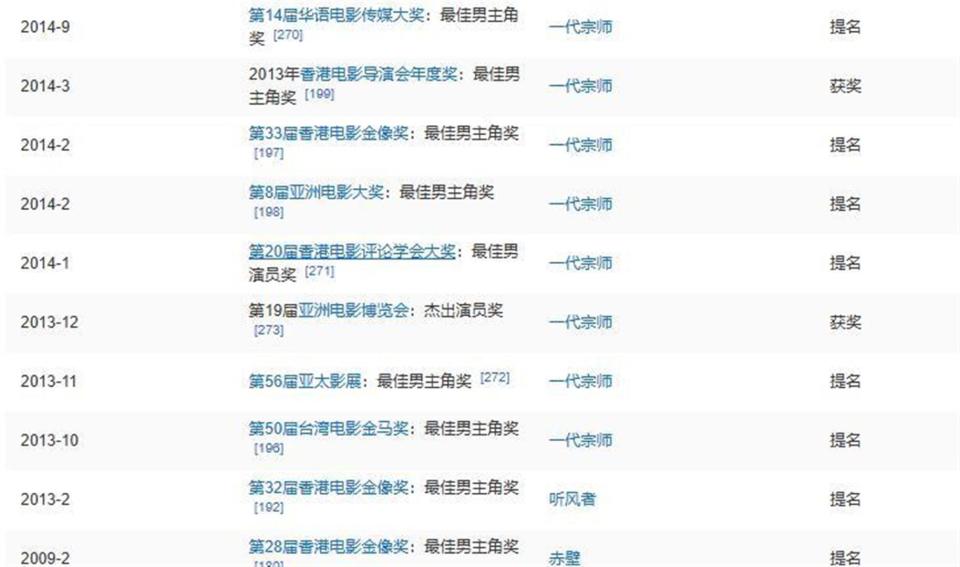Viewport: 960px width, 567px height.
Task: Open the 第56届亚太影展 link
Action: [x=304, y=381]
